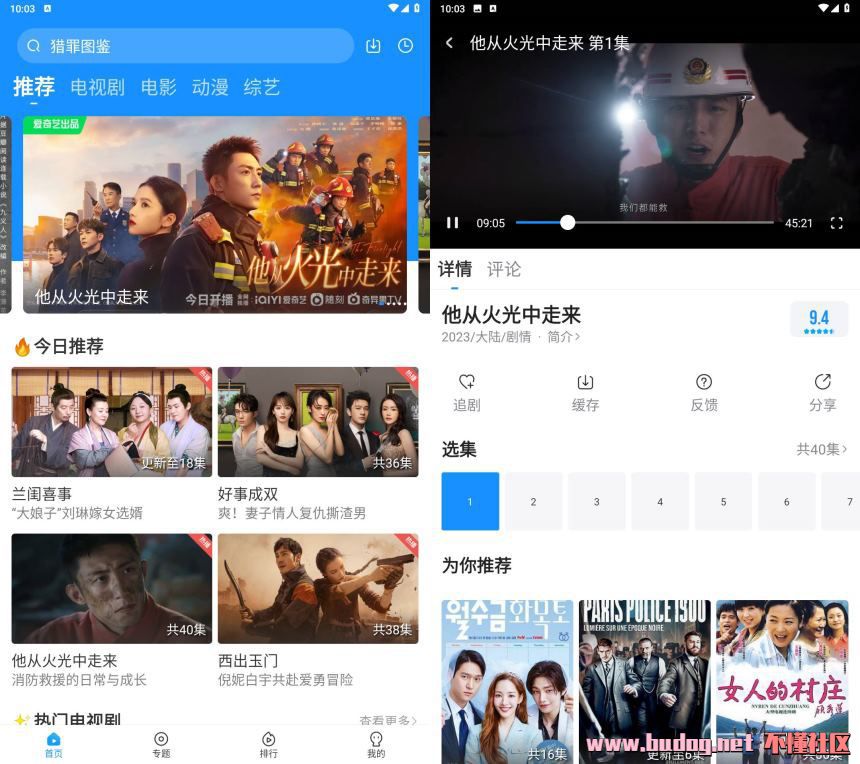860x764 pixels.
Task: Open watch history clock icon
Action: click(x=405, y=46)
